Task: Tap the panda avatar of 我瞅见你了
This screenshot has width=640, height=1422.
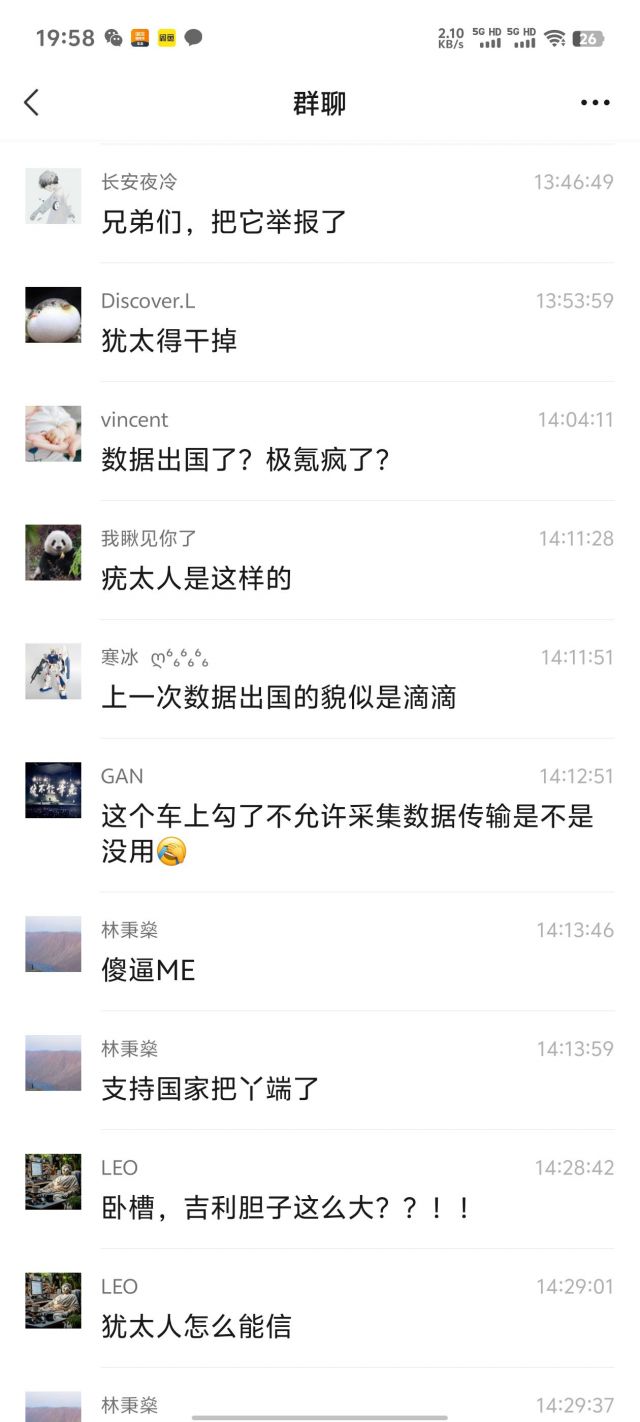Action: pos(53,552)
